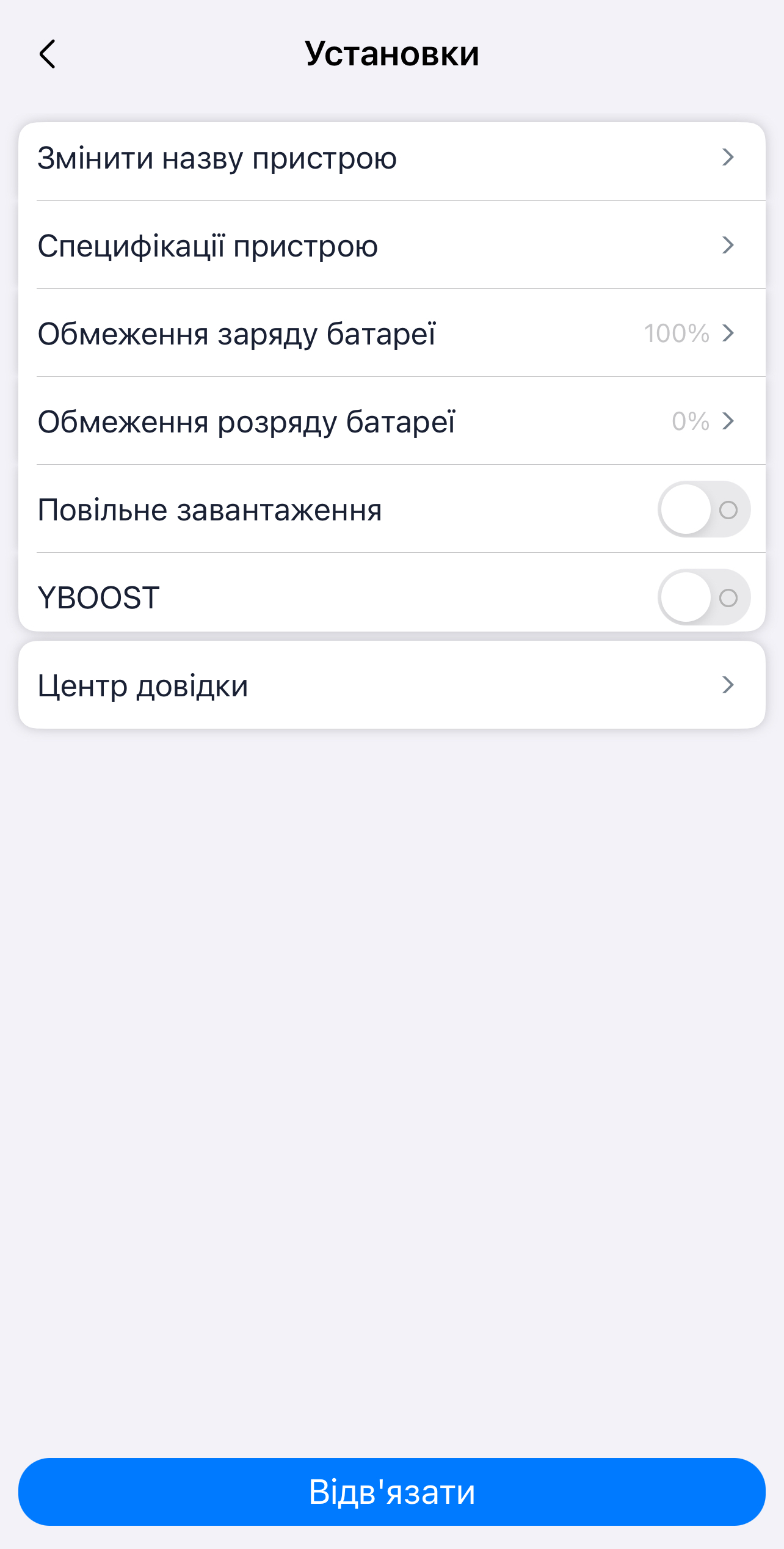This screenshot has width=784, height=1549.
Task: Enable the Повільне завантаження switch
Action: 703,509
